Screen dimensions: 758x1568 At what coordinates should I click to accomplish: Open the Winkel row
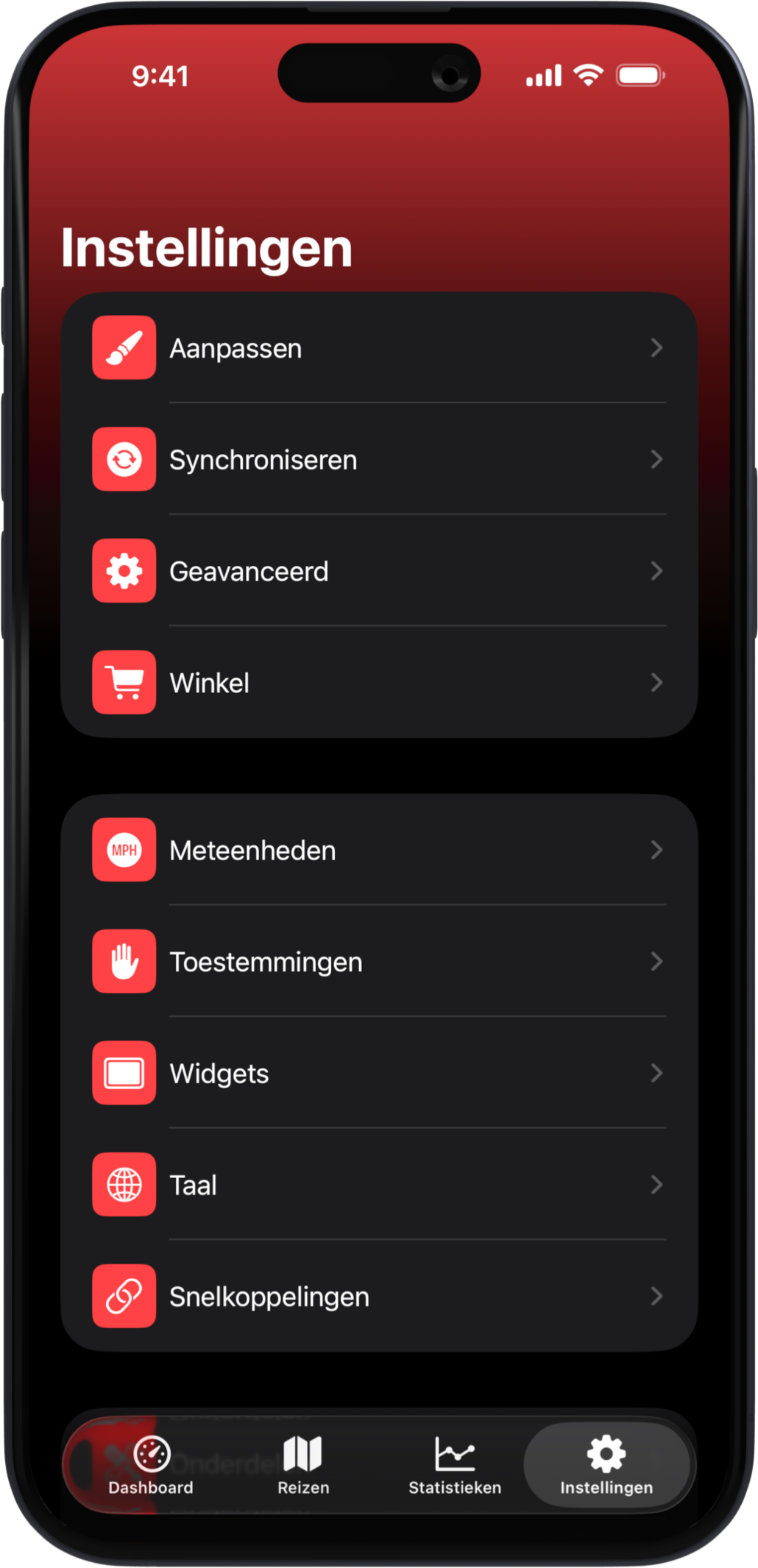coord(378,683)
